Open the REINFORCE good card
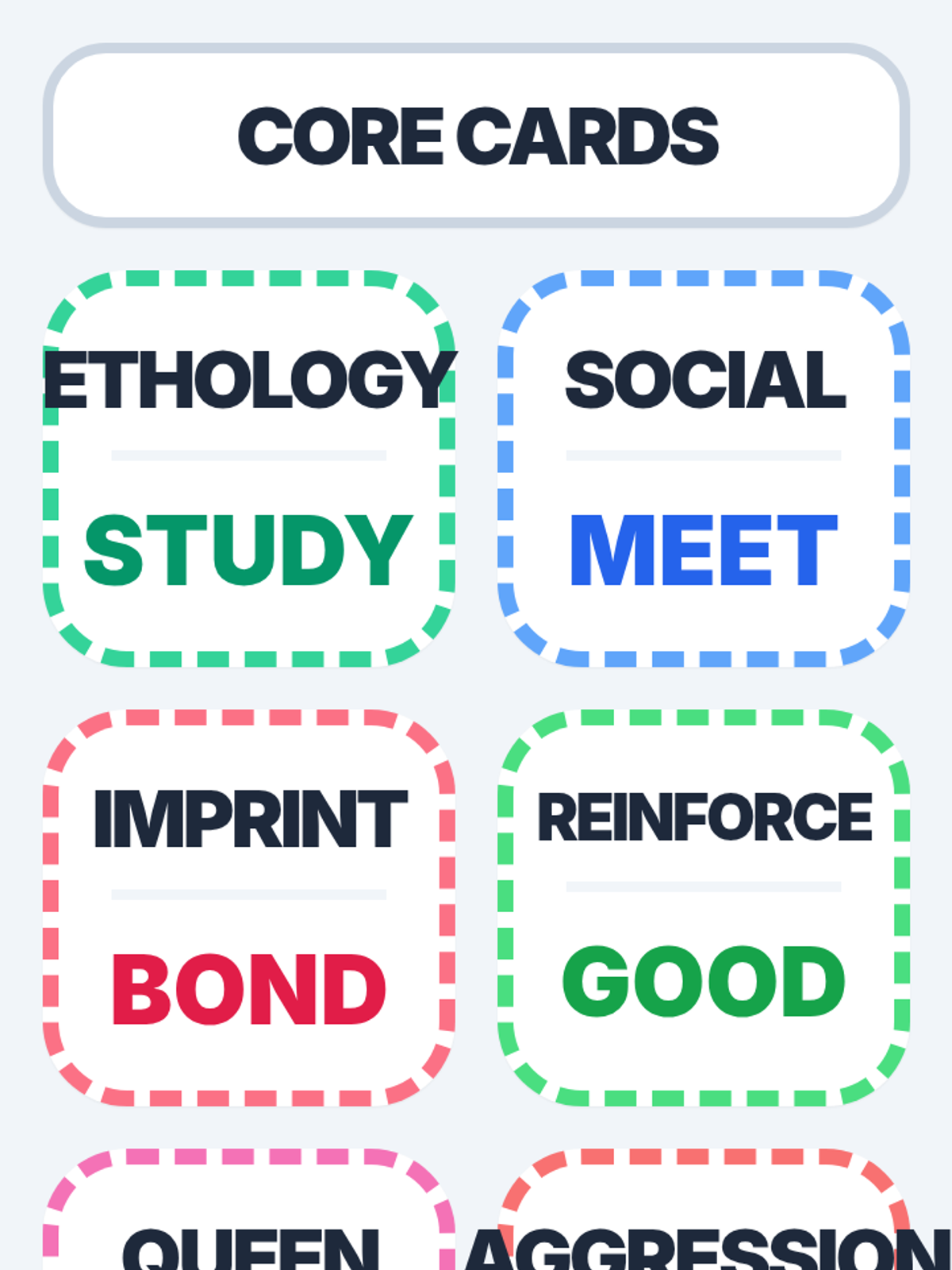952x1270 pixels. [704, 908]
